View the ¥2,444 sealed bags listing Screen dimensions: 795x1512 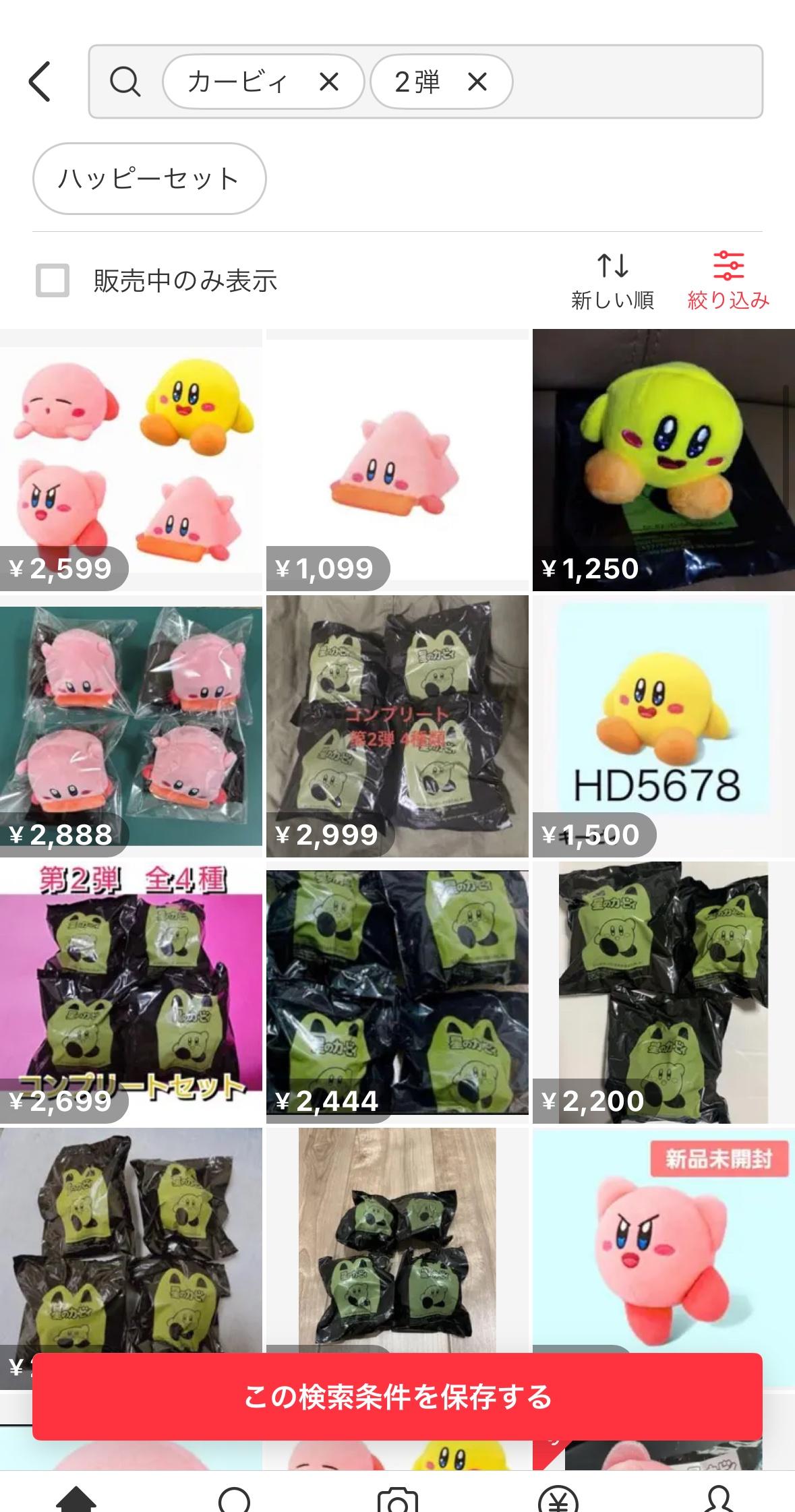pyautogui.click(x=397, y=992)
